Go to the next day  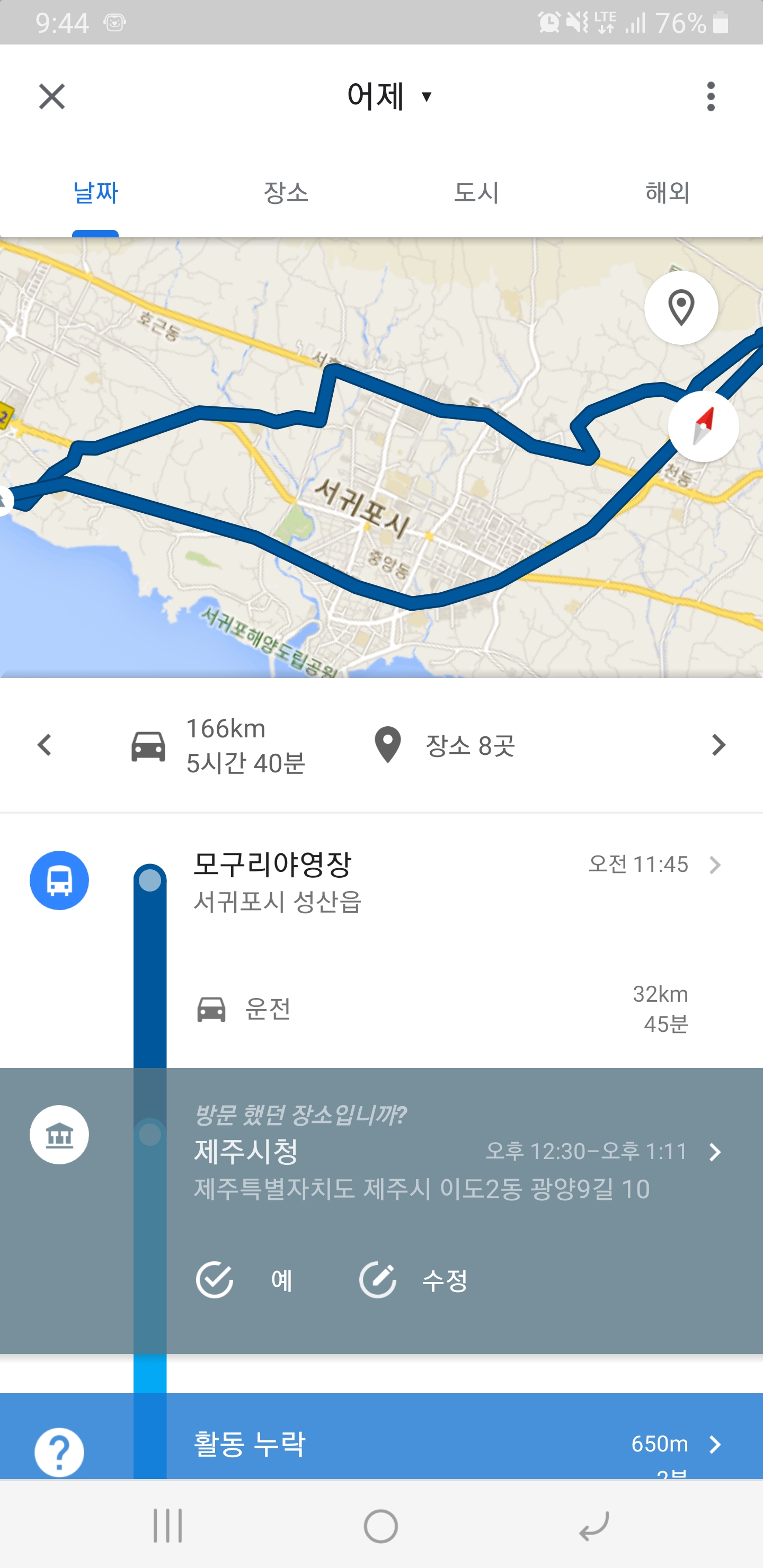coord(718,745)
